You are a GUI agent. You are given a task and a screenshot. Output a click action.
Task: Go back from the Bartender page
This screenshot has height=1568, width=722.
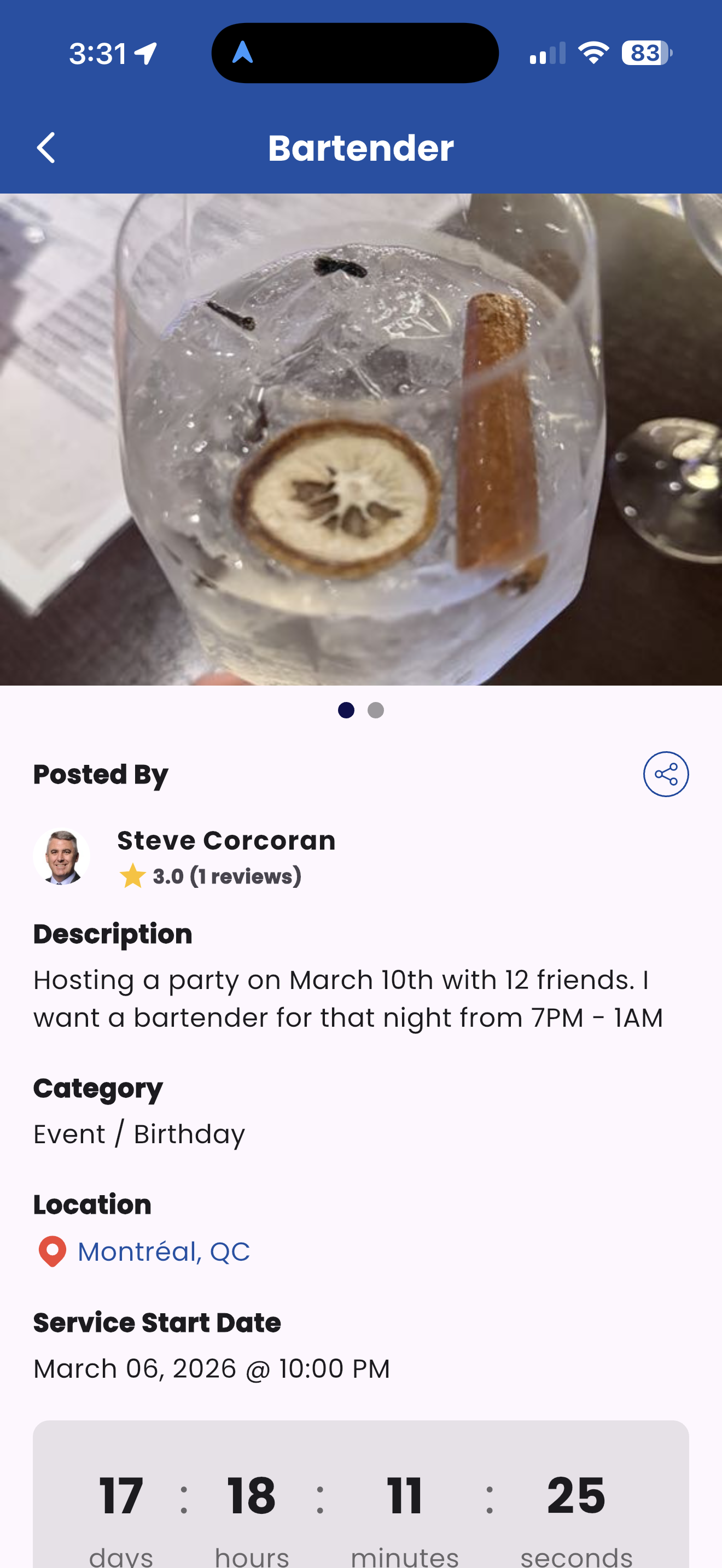click(x=45, y=148)
